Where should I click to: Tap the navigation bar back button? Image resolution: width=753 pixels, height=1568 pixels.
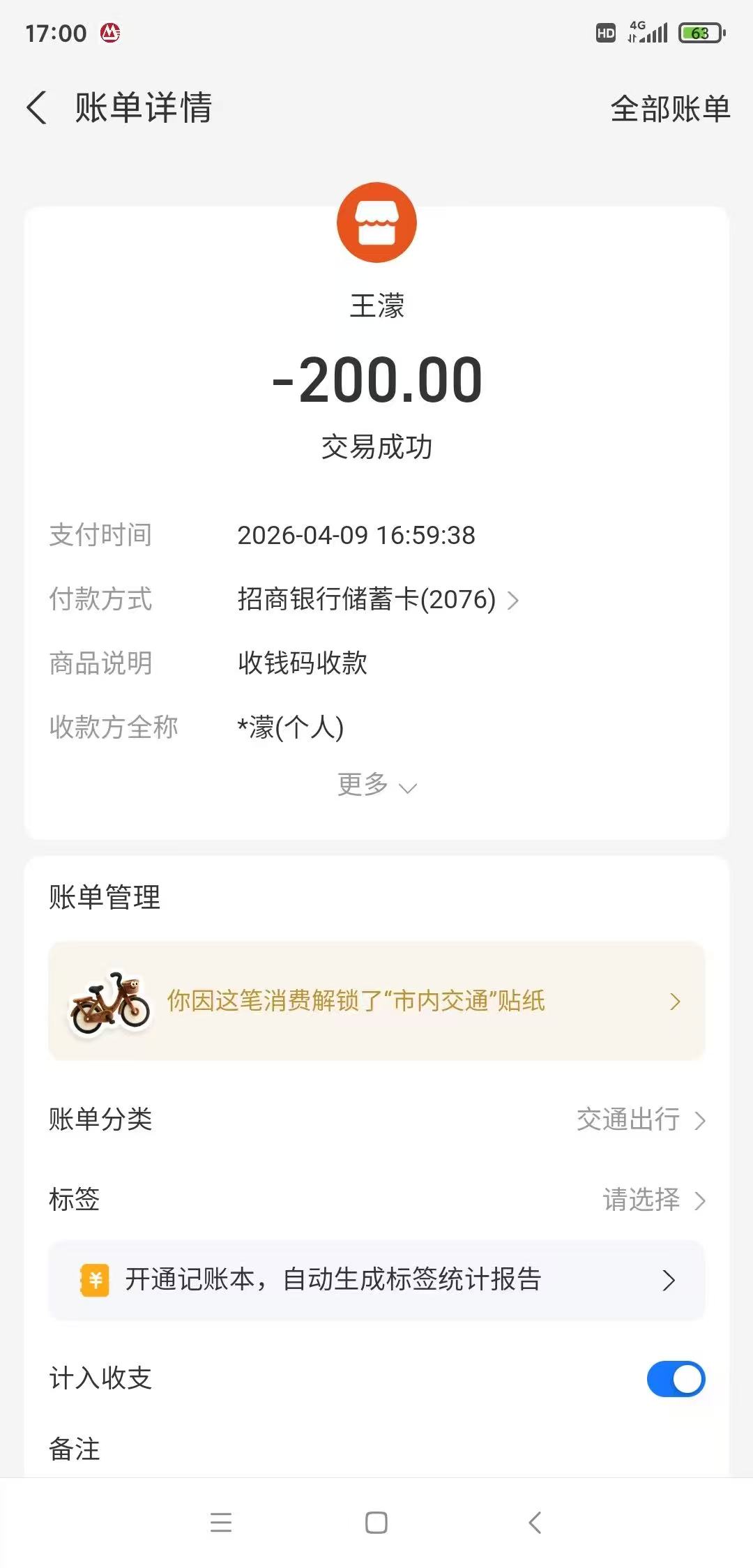click(534, 1524)
